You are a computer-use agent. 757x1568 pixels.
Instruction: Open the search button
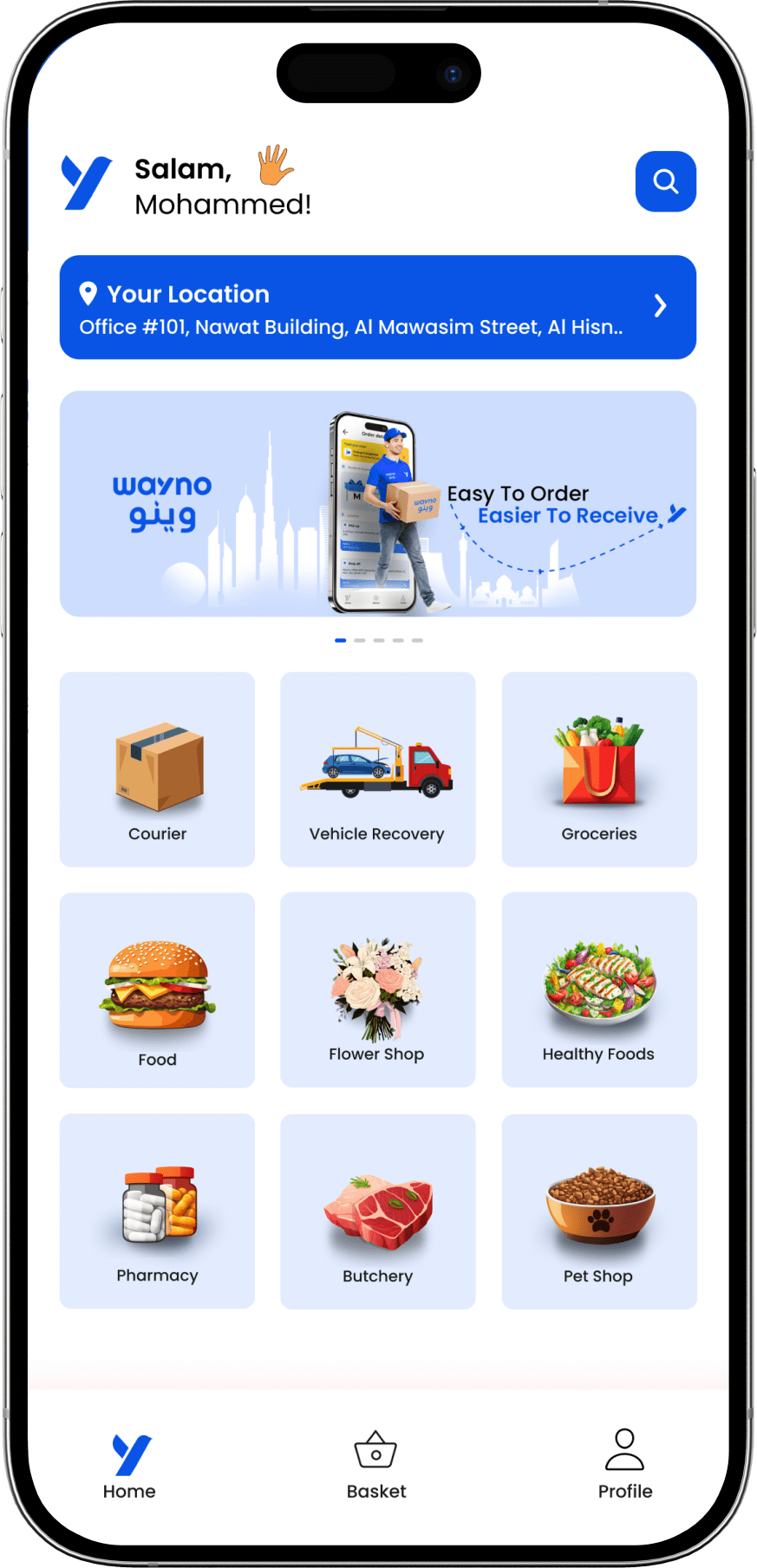pos(665,181)
